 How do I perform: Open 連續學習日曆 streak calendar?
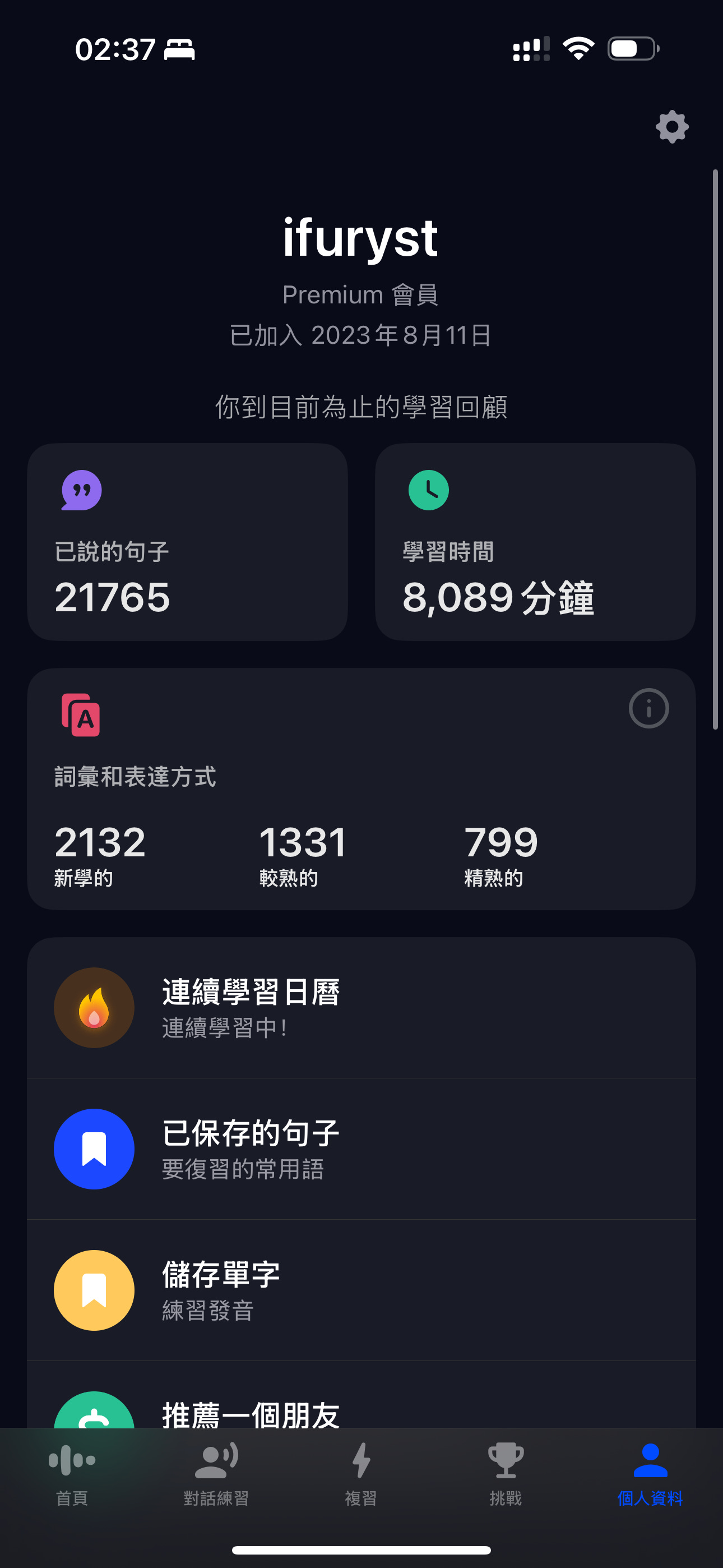[360, 1007]
